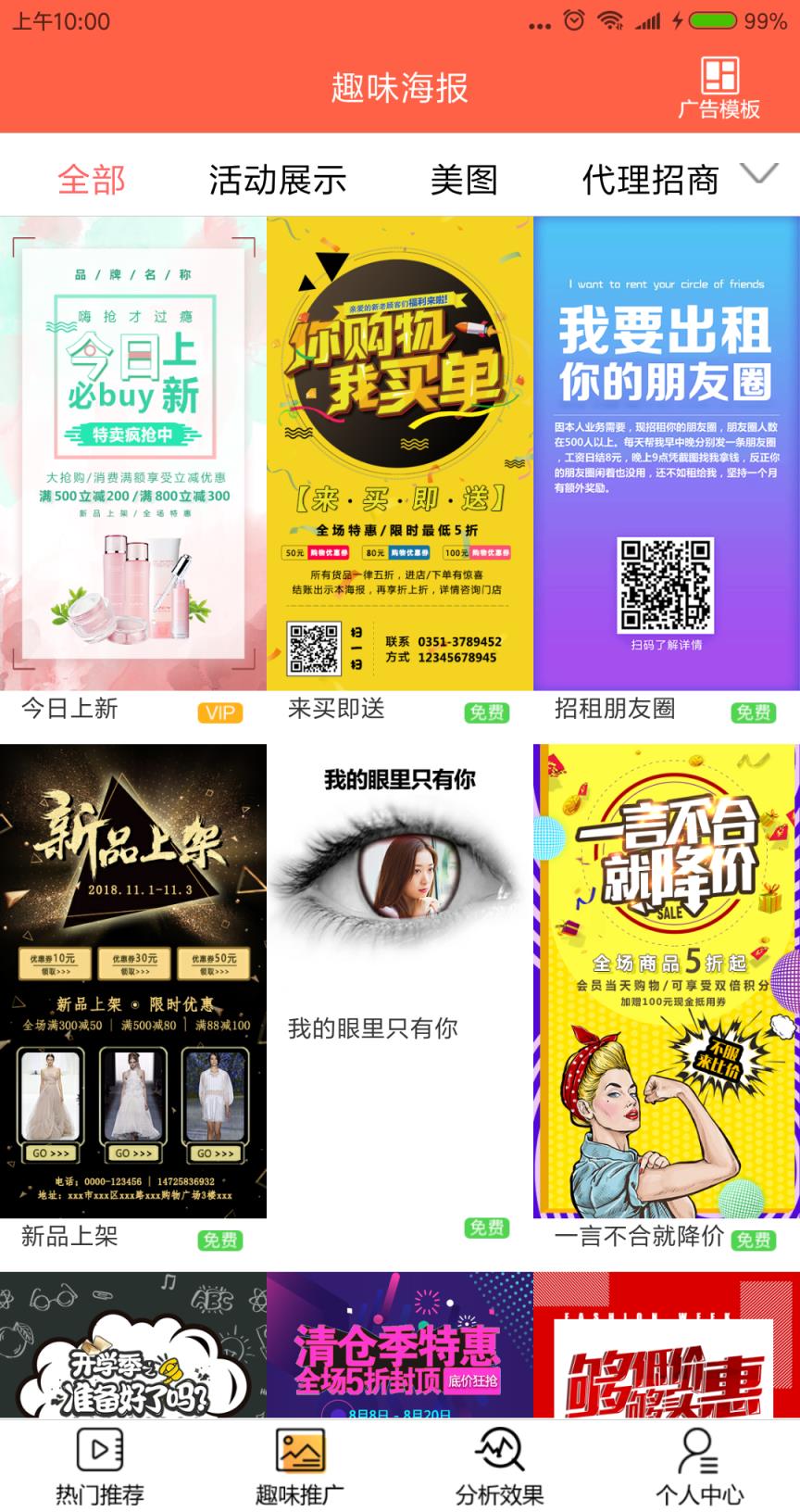Image resolution: width=800 pixels, height=1512 pixels.
Task: Switch to the 代理招商 tab
Action: tap(650, 180)
